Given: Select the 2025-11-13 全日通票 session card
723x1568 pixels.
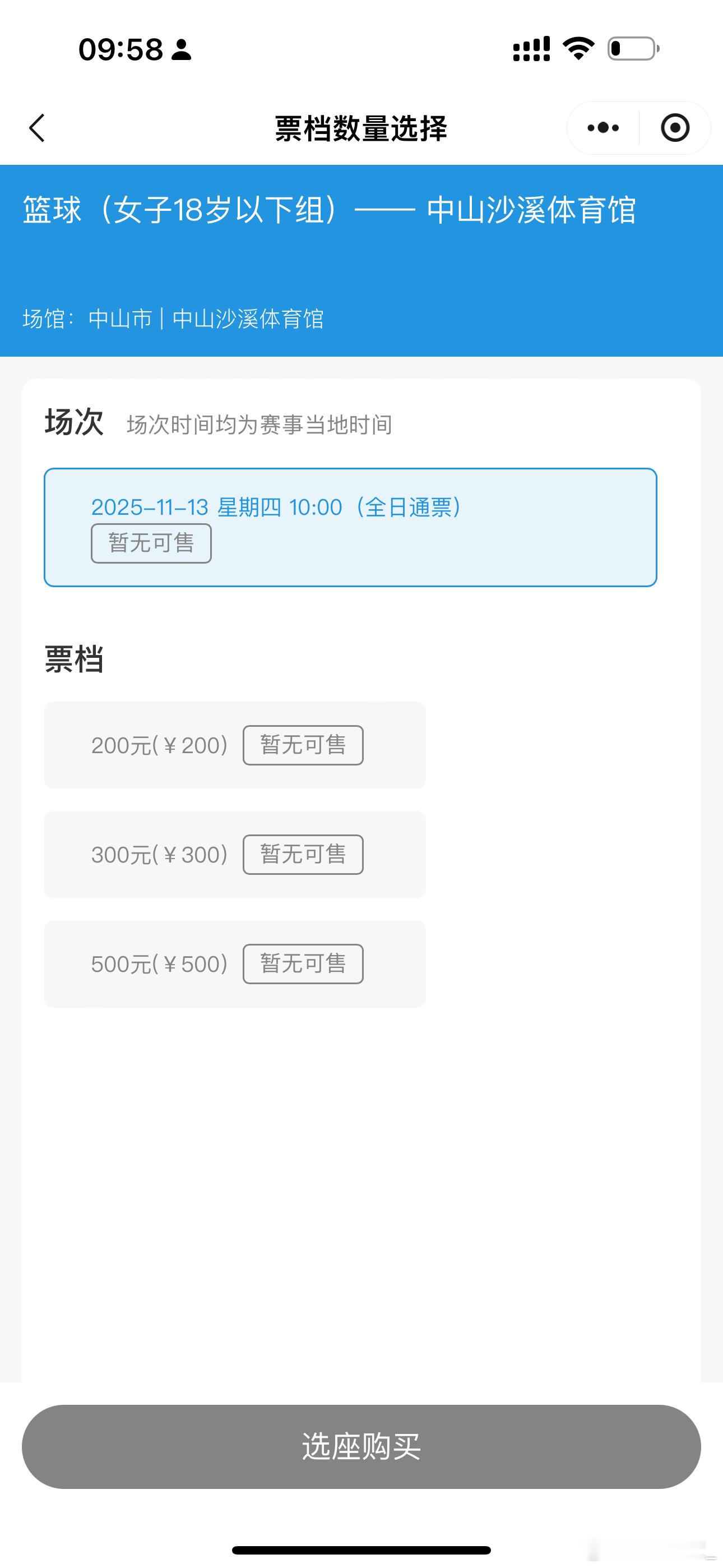Looking at the screenshot, I should [x=350, y=526].
